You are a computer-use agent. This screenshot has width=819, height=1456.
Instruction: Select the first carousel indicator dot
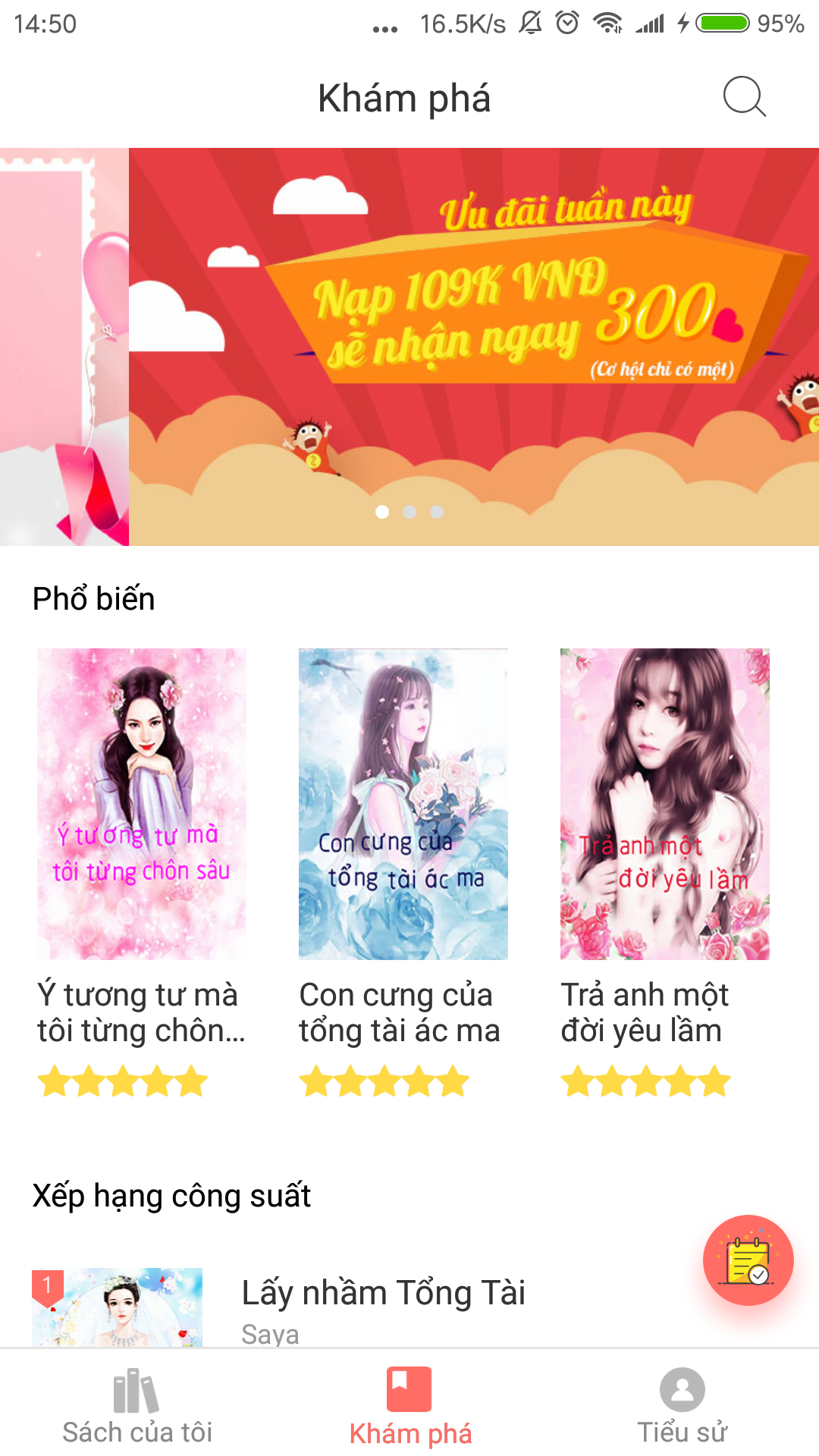(381, 513)
